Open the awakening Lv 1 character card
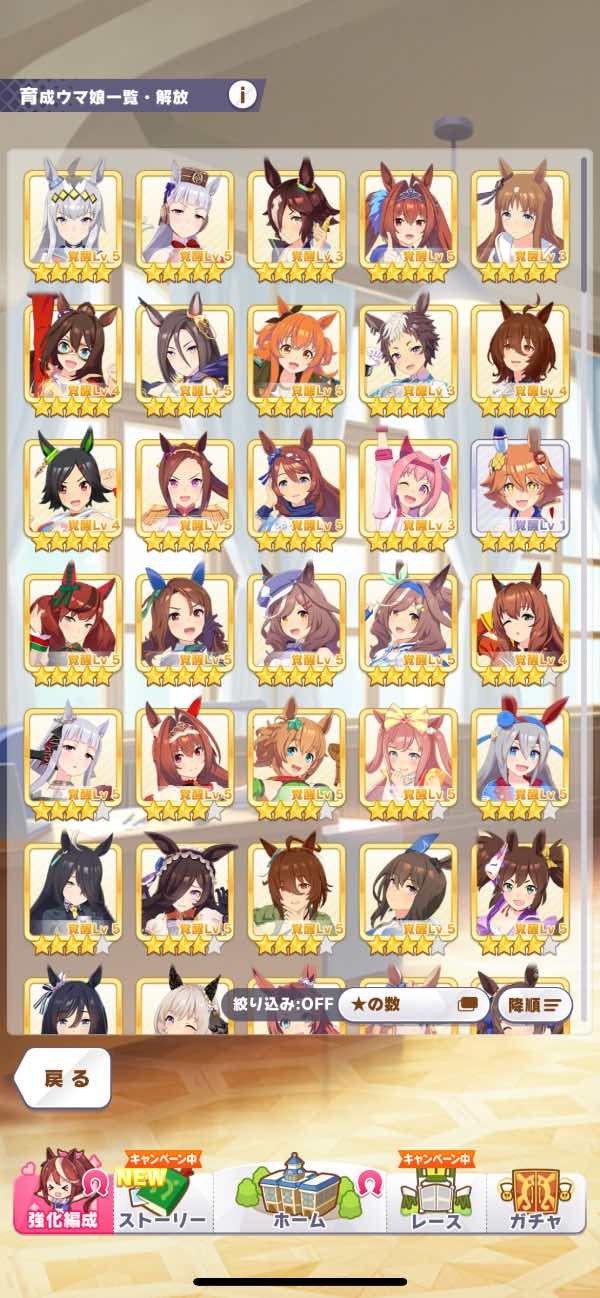 [x=520, y=494]
